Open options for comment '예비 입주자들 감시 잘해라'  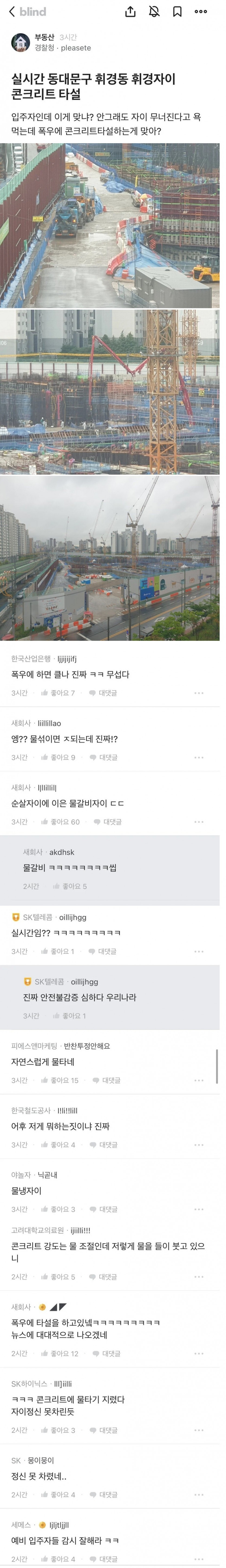199,1559
